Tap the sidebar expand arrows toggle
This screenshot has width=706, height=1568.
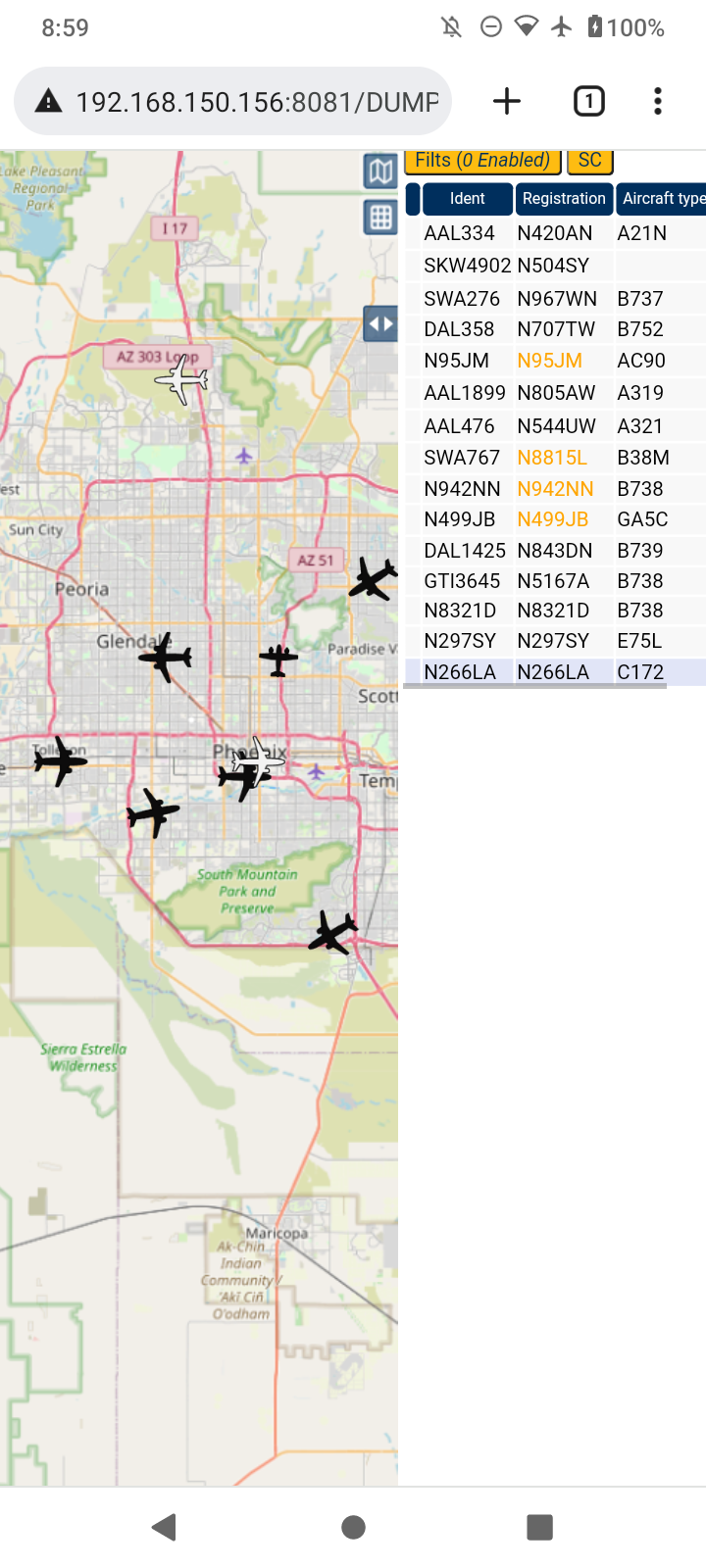380,323
